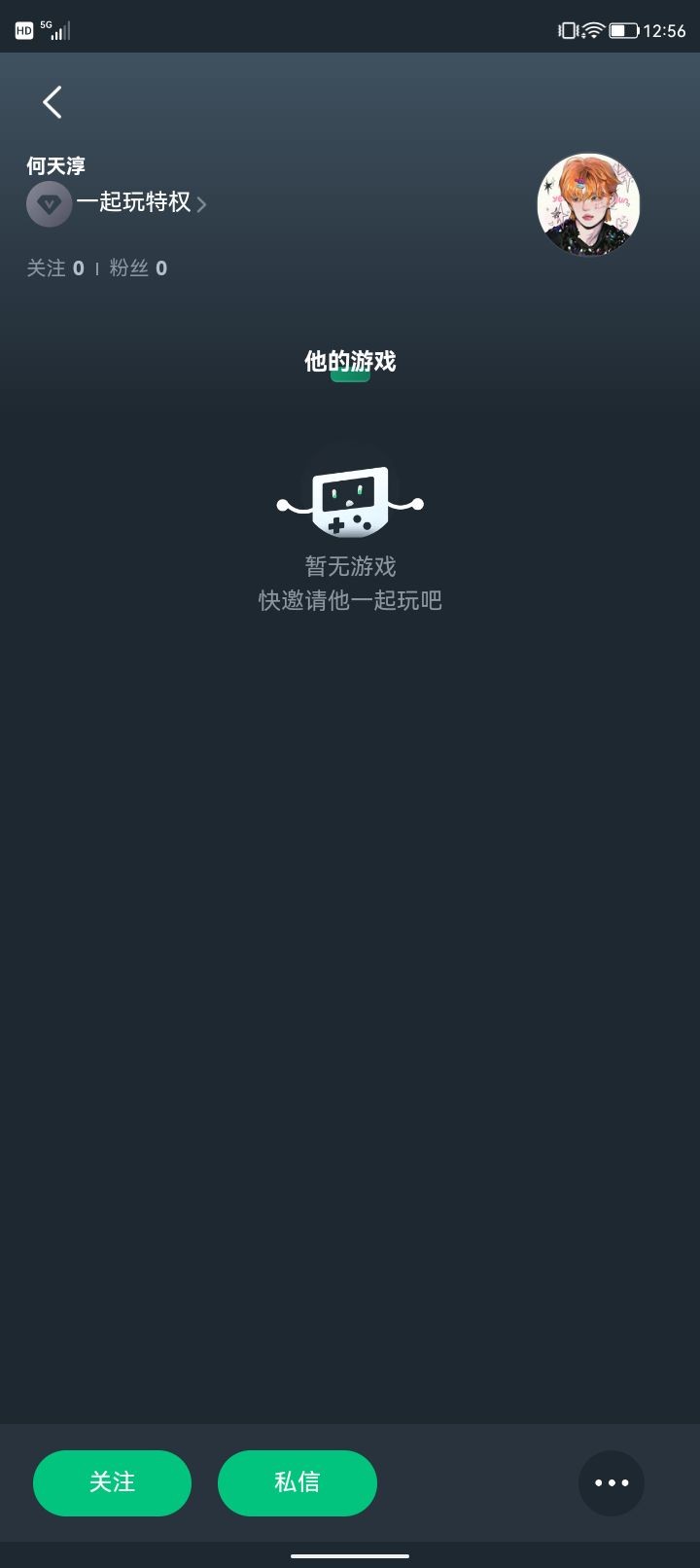Open the 关注 following count
This screenshot has height=1568, width=700.
55,268
